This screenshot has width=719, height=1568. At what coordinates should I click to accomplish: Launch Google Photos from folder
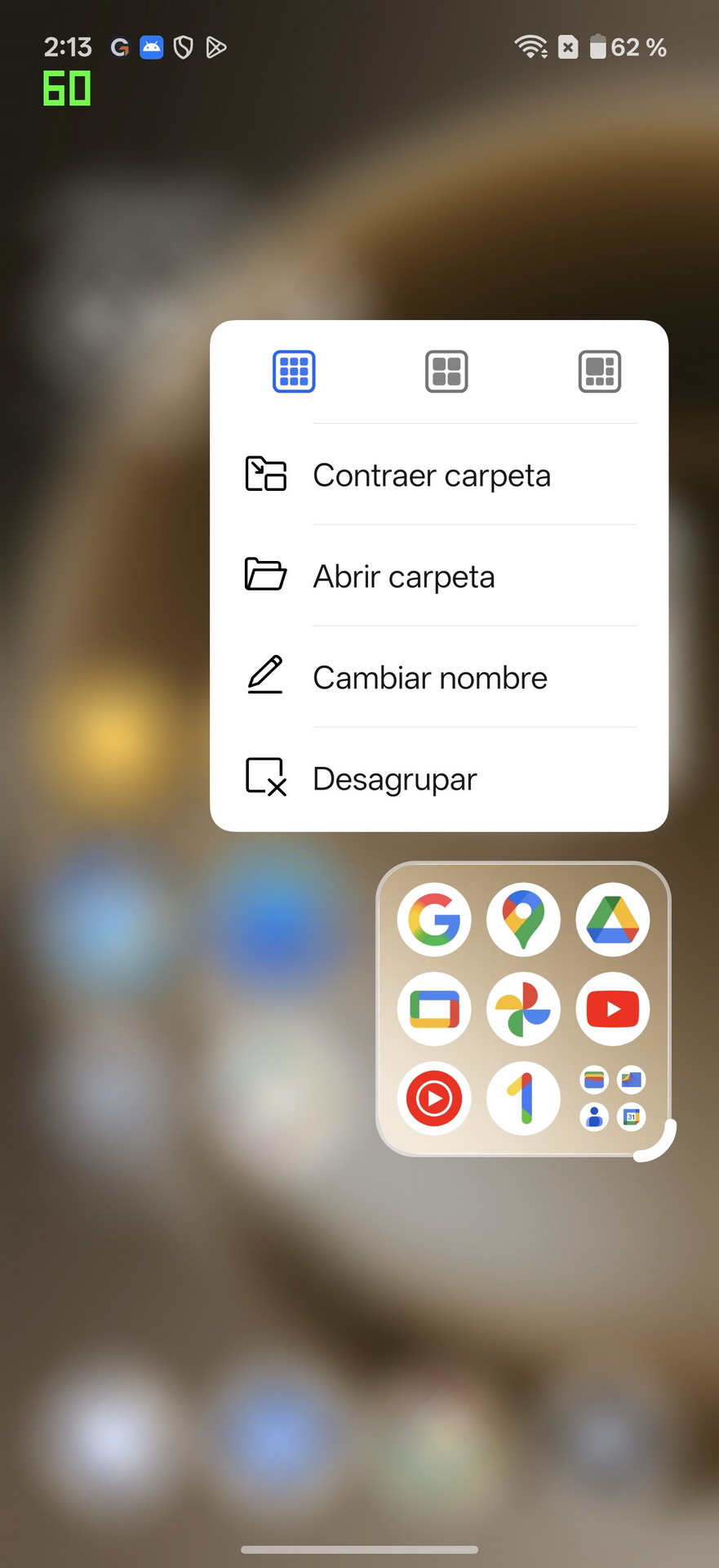point(523,1009)
